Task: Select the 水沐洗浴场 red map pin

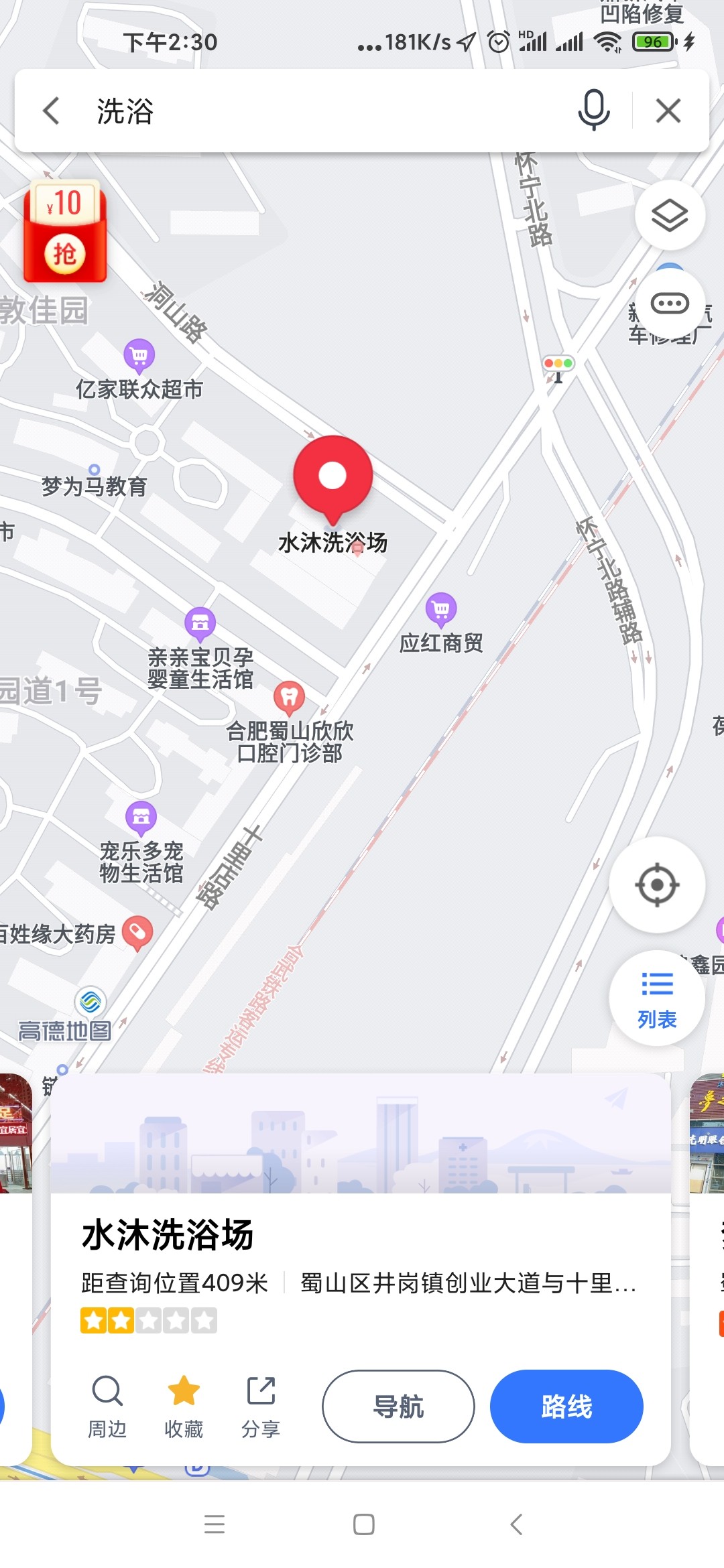Action: (x=333, y=476)
